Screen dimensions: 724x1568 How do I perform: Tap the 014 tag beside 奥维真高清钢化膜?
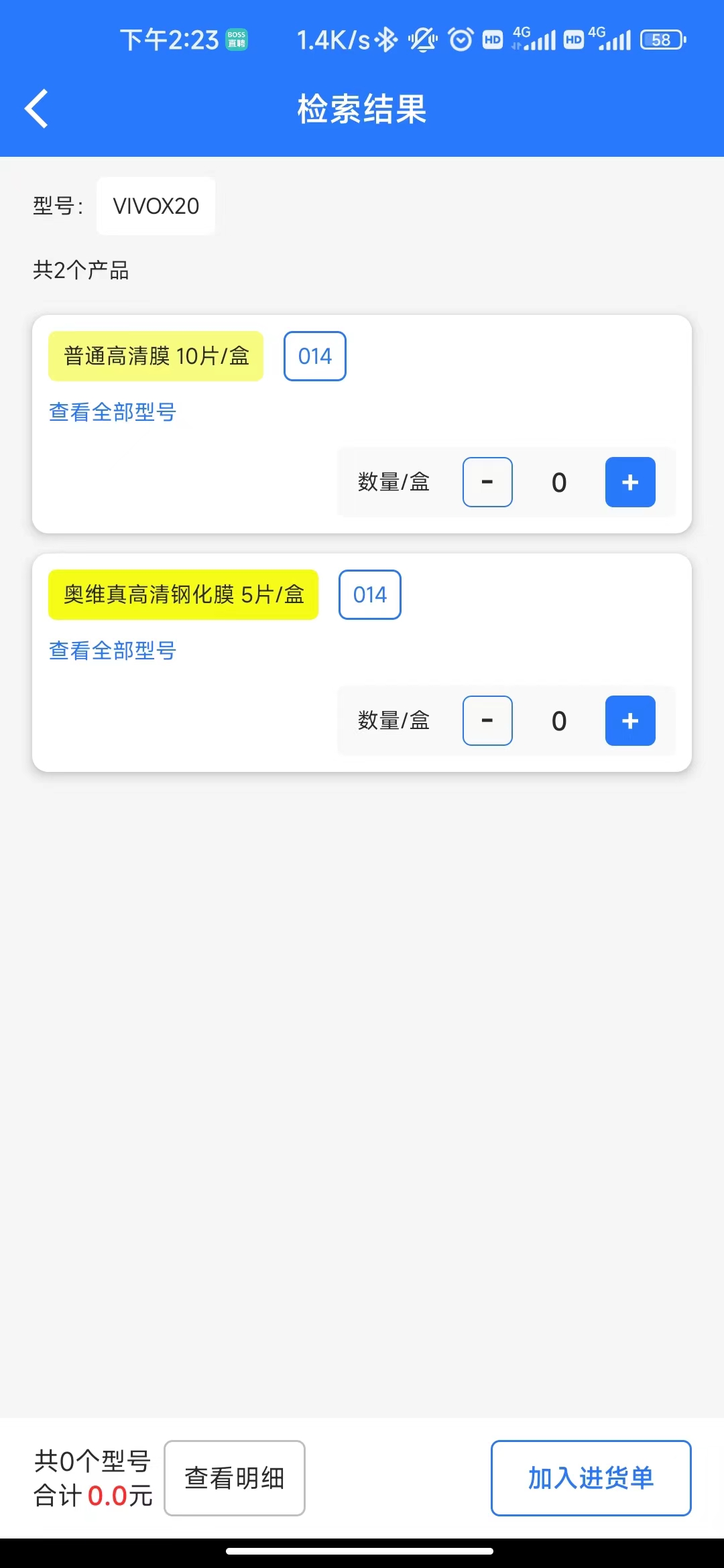(369, 595)
